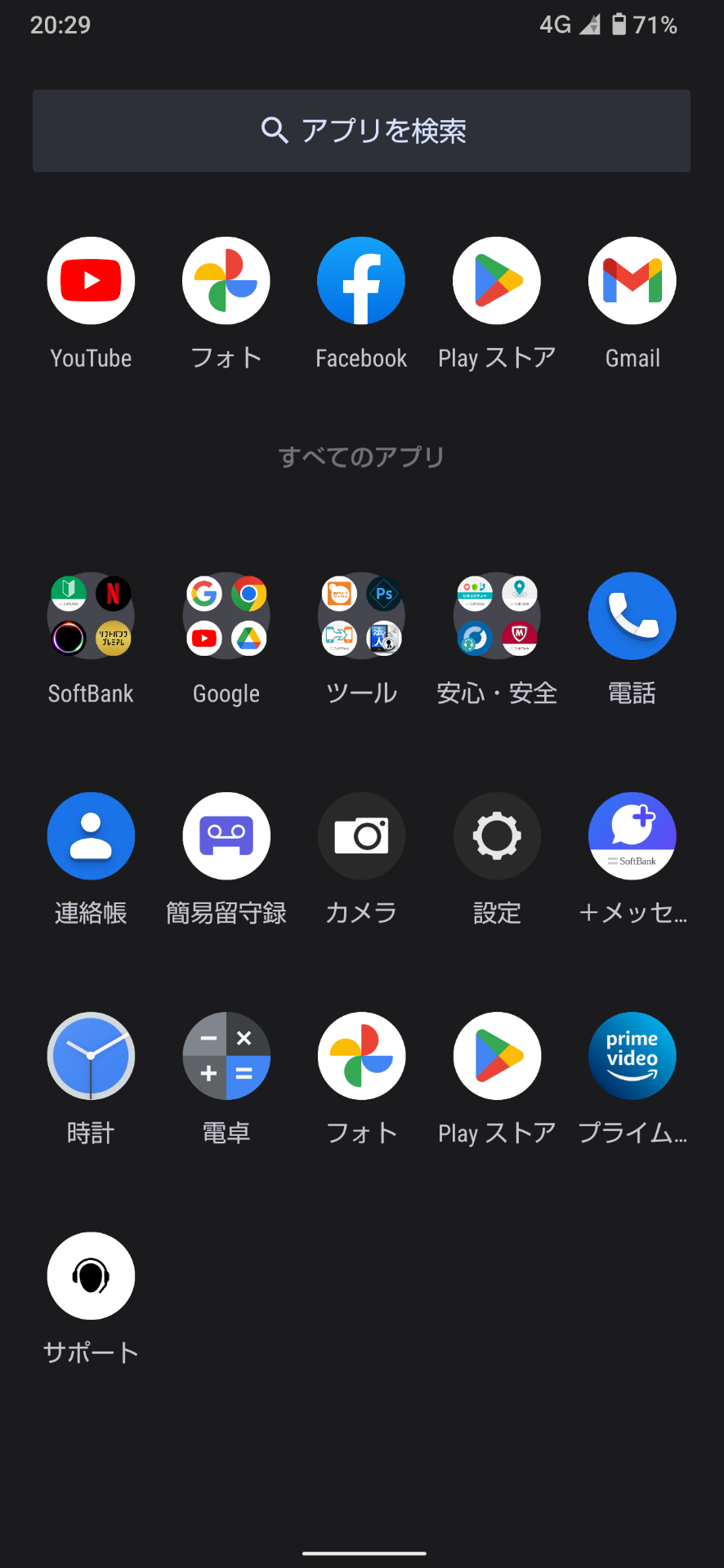This screenshot has height=1568, width=724.
Task: Open the 安心・安全 folder
Action: 497,616
